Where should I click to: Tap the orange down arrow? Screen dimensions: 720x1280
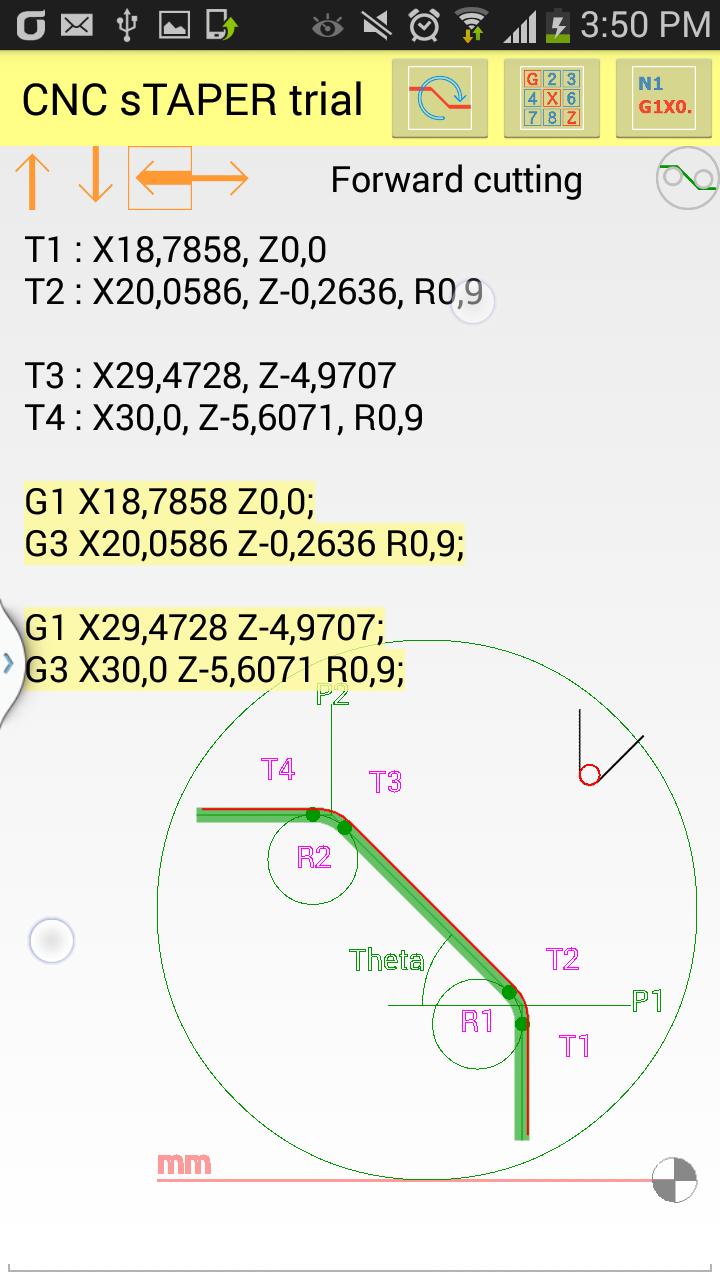[95, 180]
